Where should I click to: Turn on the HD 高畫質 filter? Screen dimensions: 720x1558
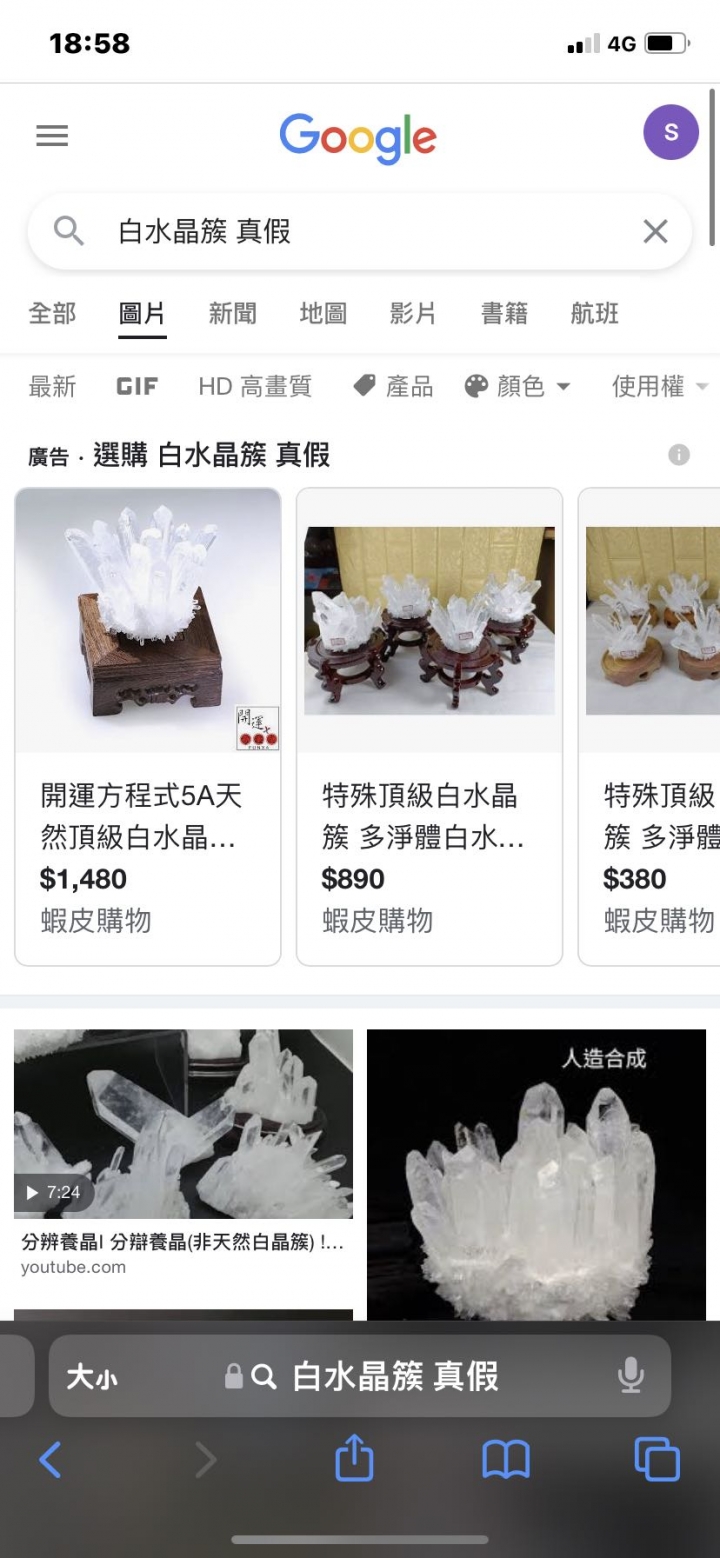tap(255, 386)
